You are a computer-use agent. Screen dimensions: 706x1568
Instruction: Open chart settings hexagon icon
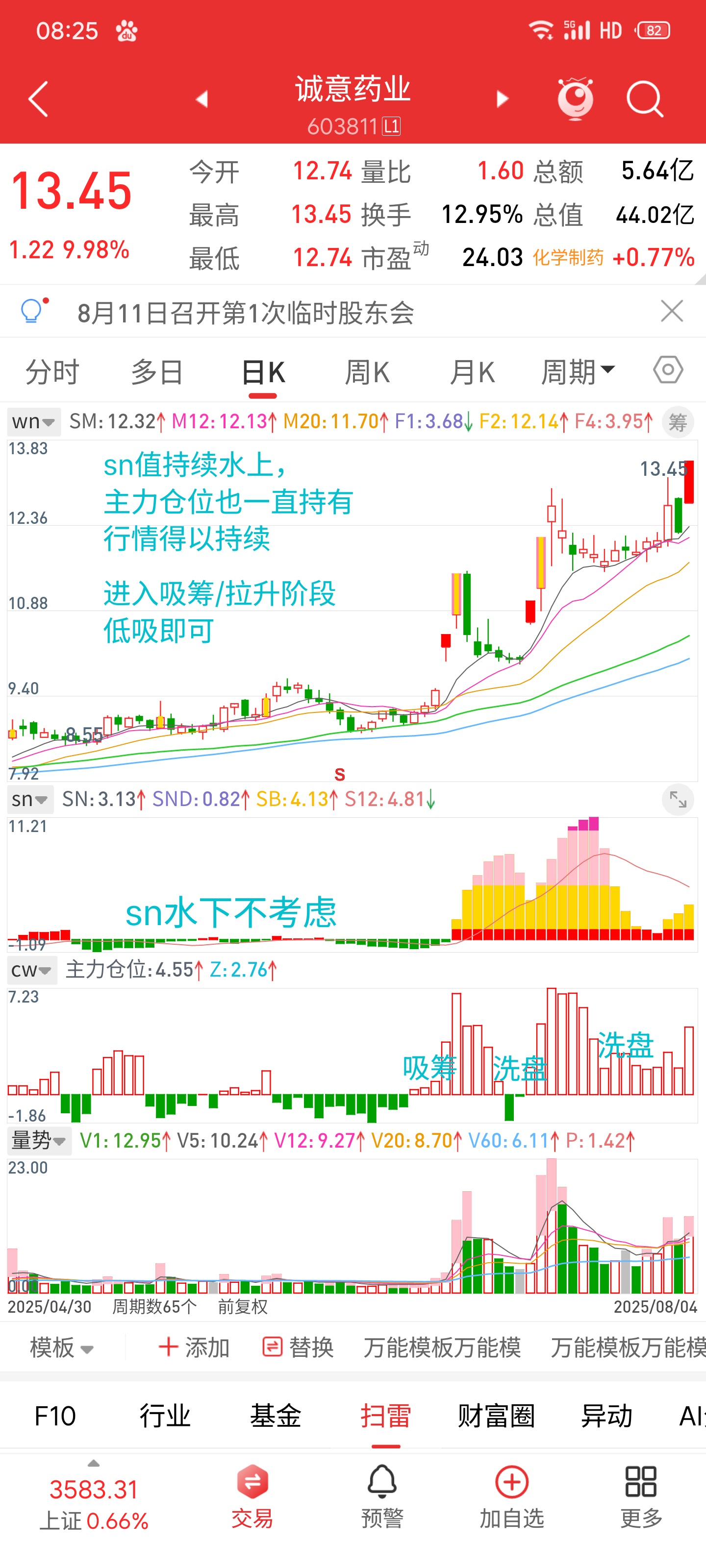668,369
